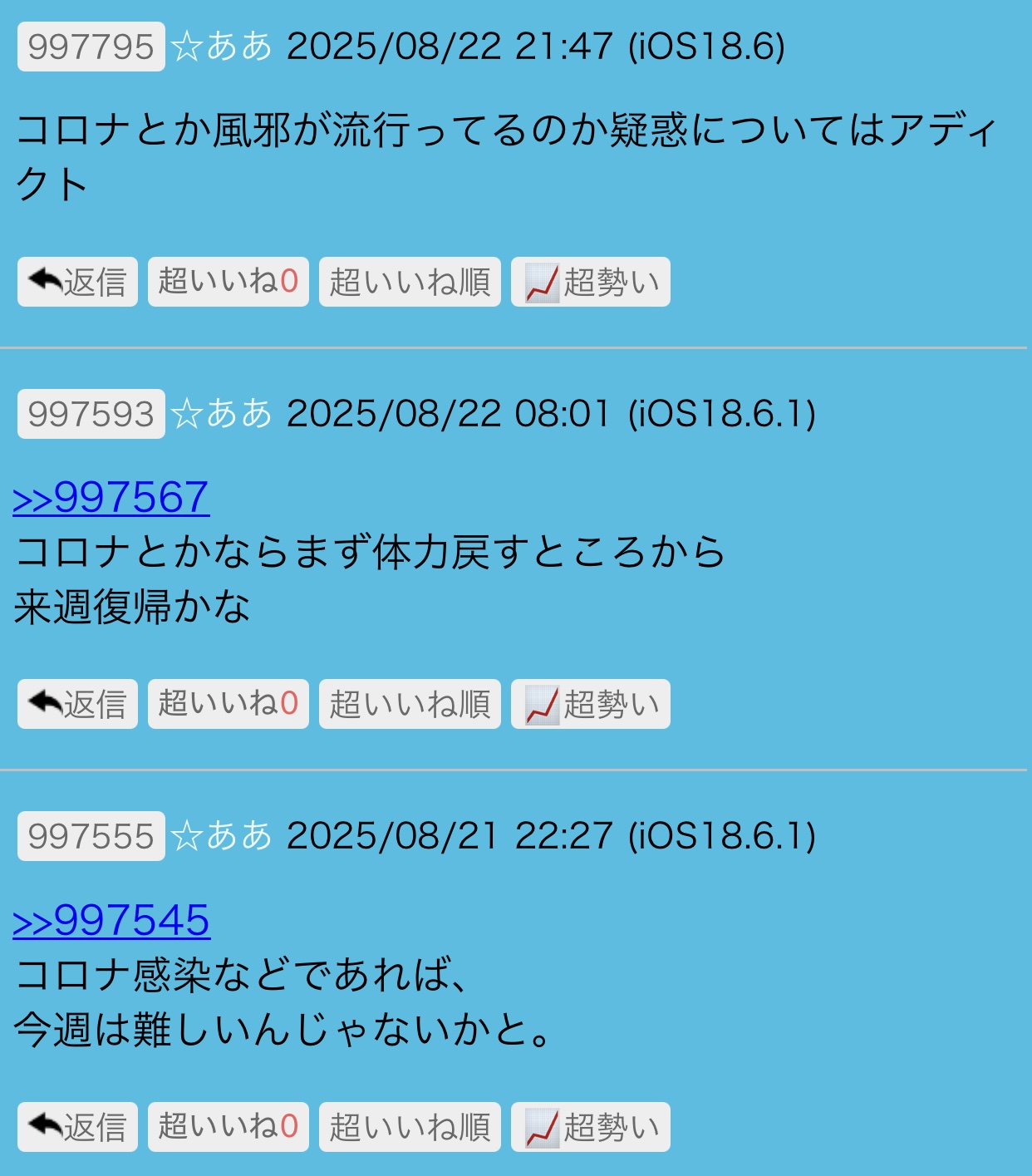Give 超いいね to post 997795
This screenshot has height=1176, width=1032.
228,282
